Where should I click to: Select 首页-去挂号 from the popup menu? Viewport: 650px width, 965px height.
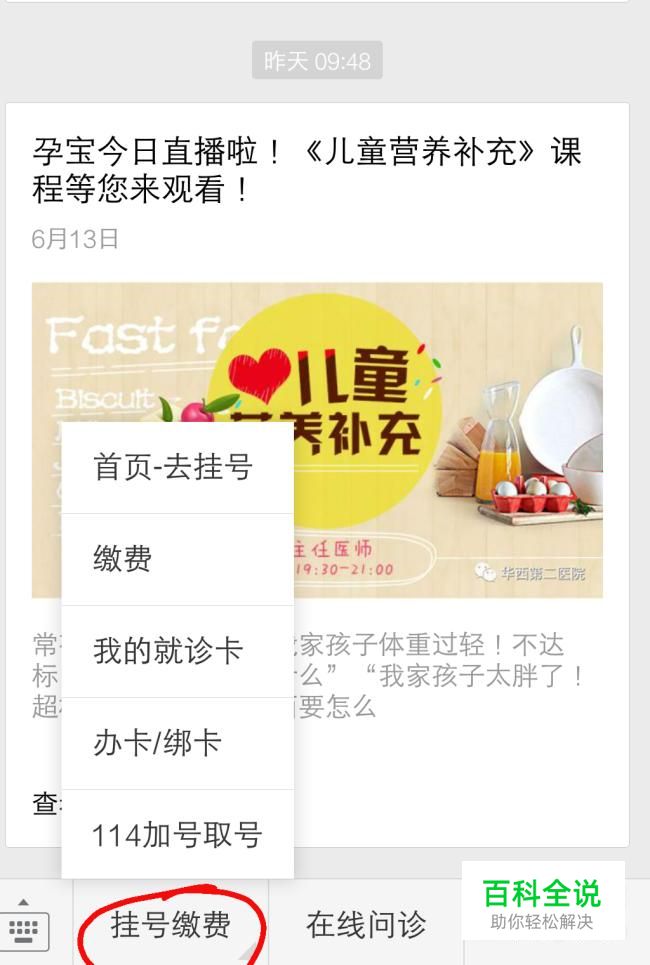(176, 467)
